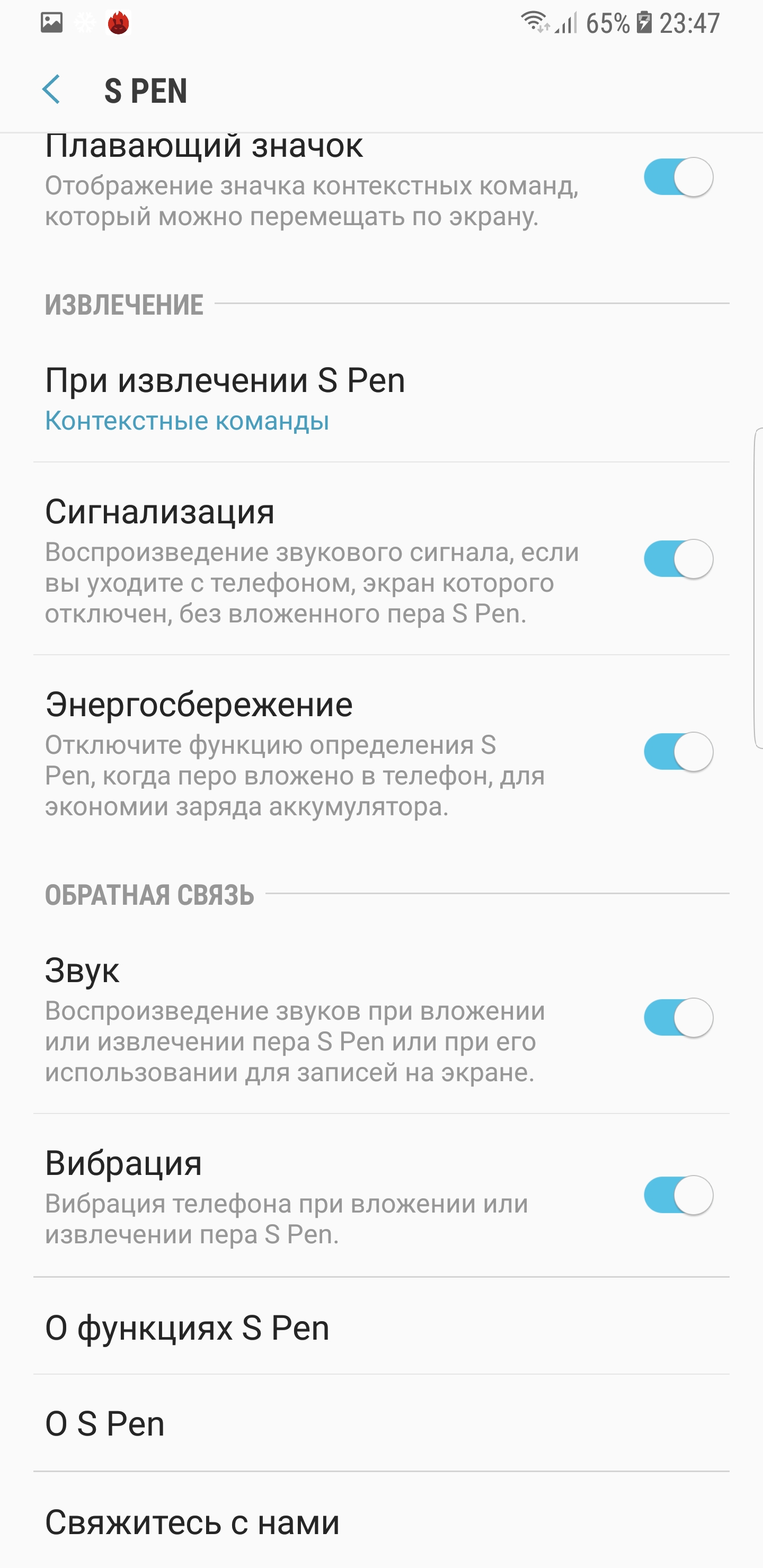Open the О S Pen row

point(381,1424)
